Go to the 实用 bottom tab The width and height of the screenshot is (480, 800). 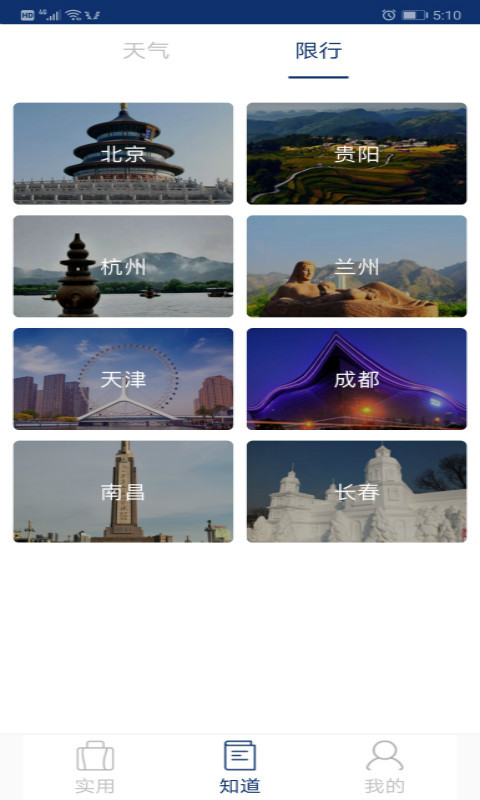pyautogui.click(x=95, y=767)
